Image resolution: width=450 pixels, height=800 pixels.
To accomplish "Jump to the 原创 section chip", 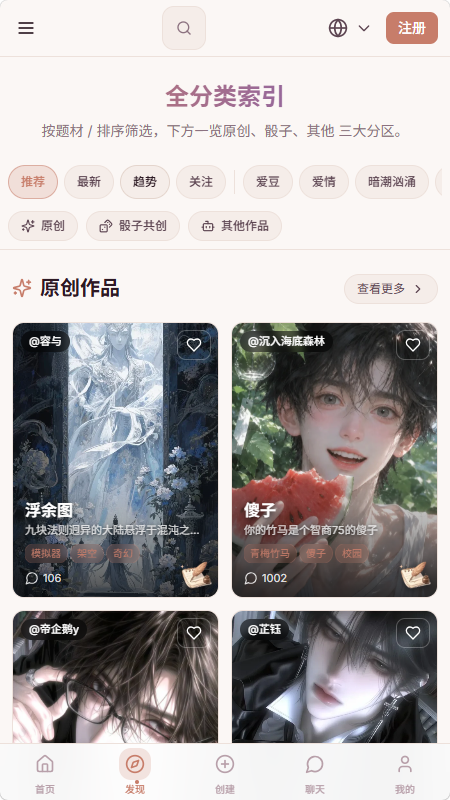I will [43, 226].
